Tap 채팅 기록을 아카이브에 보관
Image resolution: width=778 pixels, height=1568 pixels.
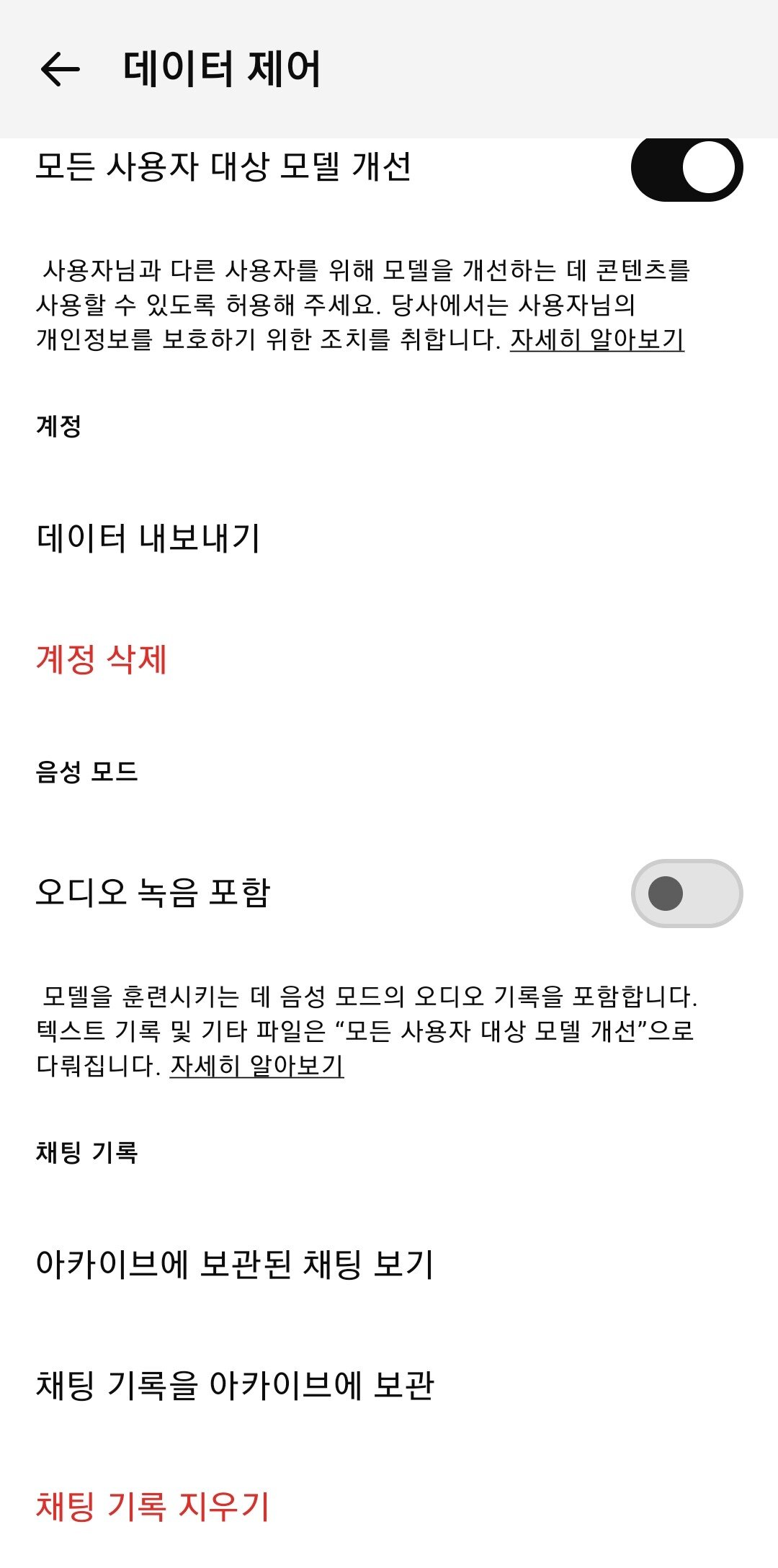235,1385
